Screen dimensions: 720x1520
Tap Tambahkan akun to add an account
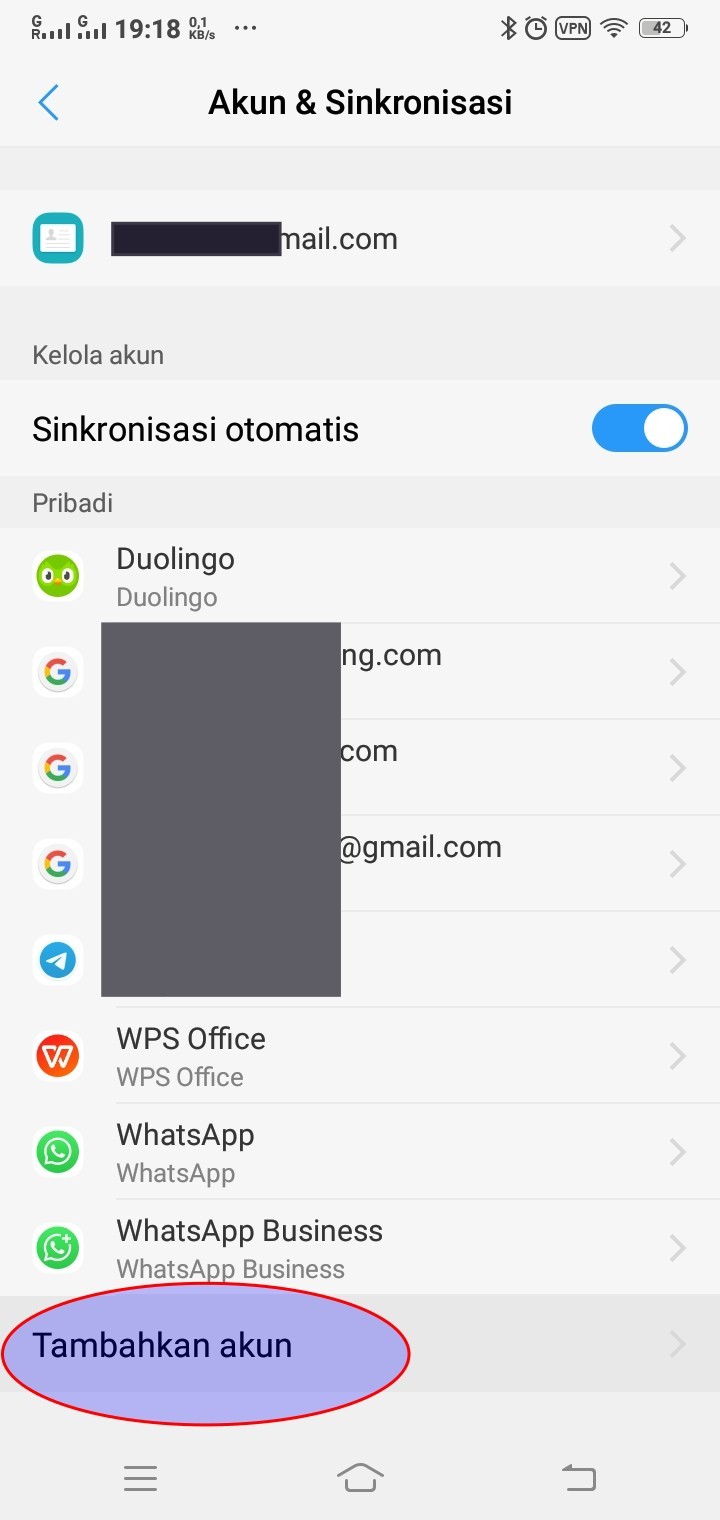(360, 1344)
